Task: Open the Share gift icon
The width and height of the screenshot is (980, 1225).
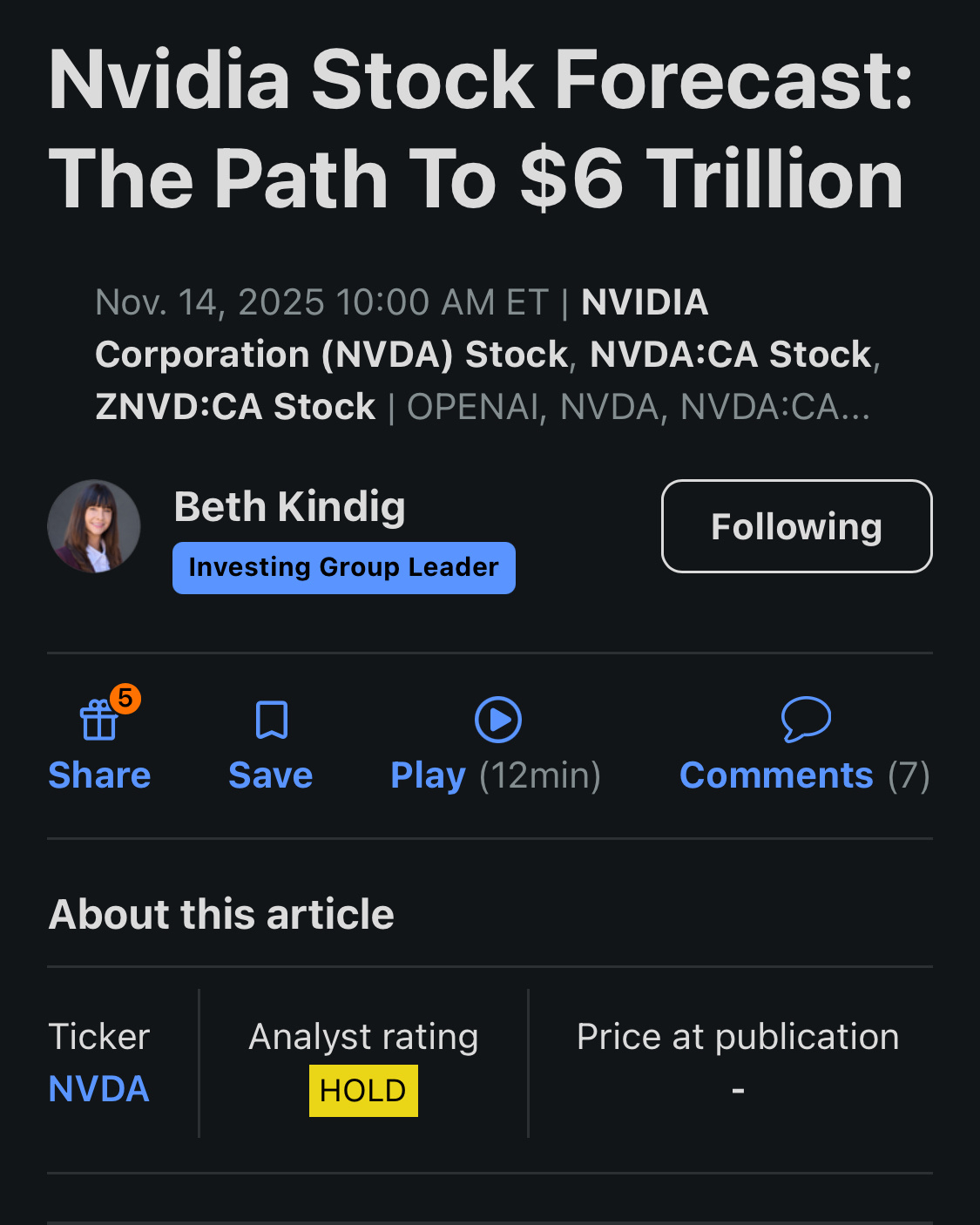Action: click(98, 721)
